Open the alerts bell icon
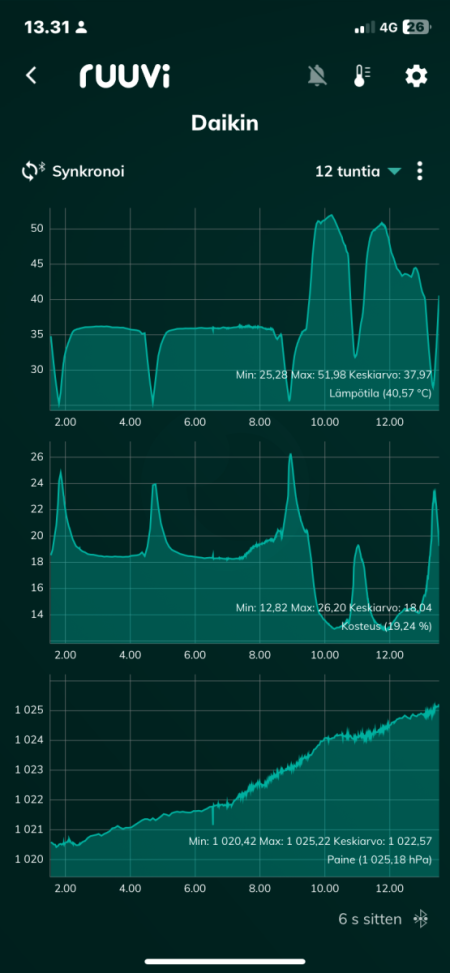 [317, 76]
